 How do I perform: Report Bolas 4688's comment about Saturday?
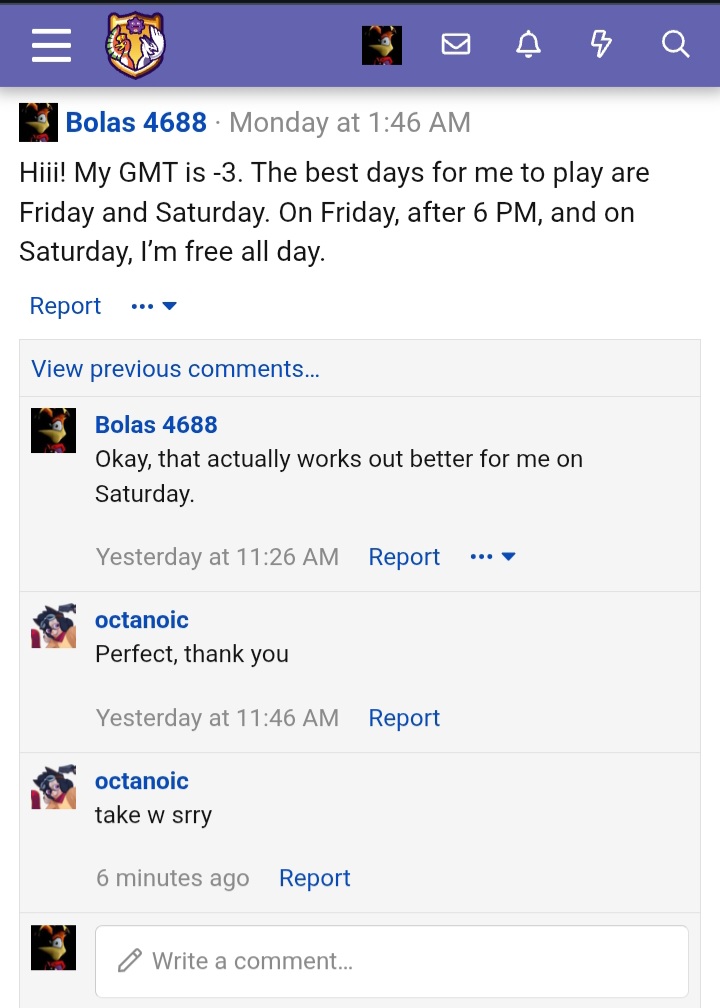(404, 557)
